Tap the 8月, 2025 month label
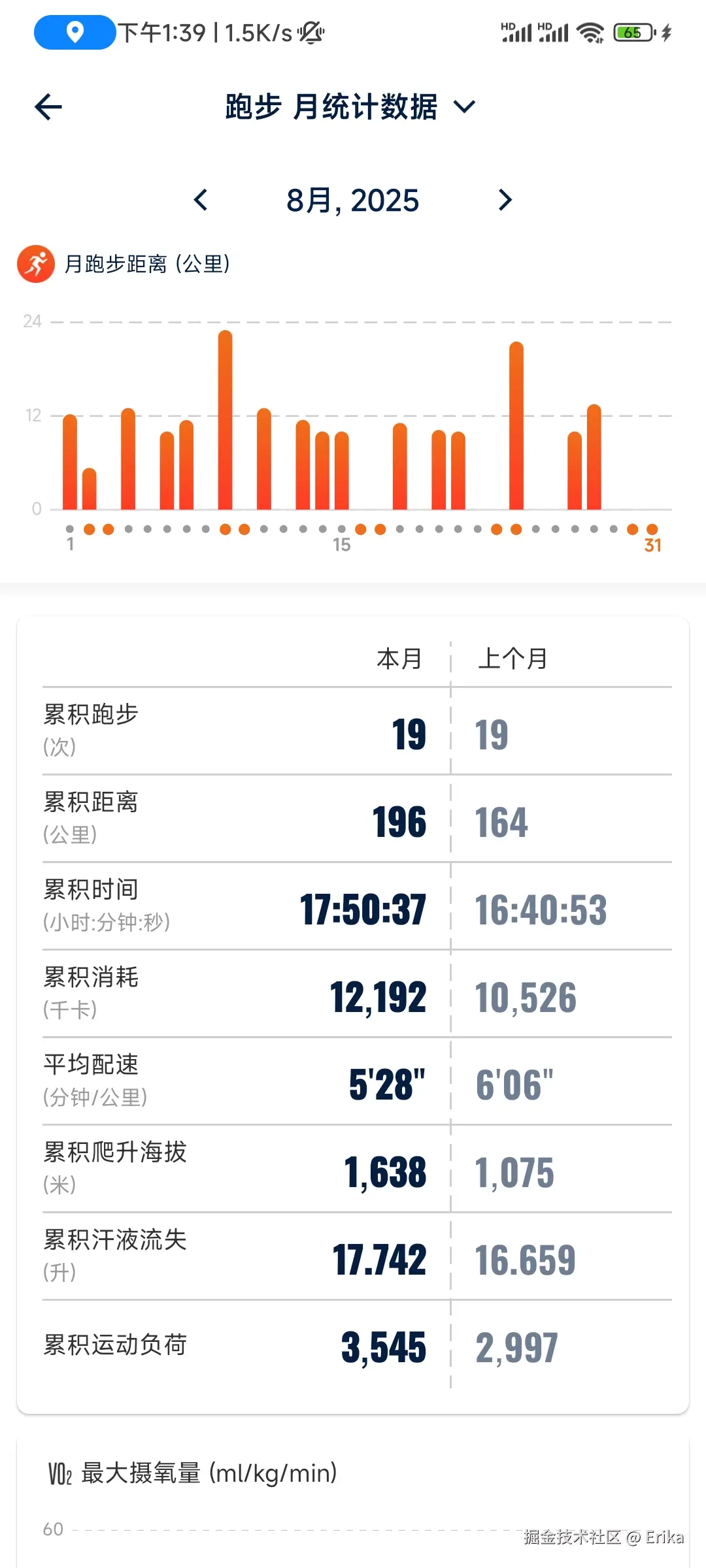 point(352,201)
